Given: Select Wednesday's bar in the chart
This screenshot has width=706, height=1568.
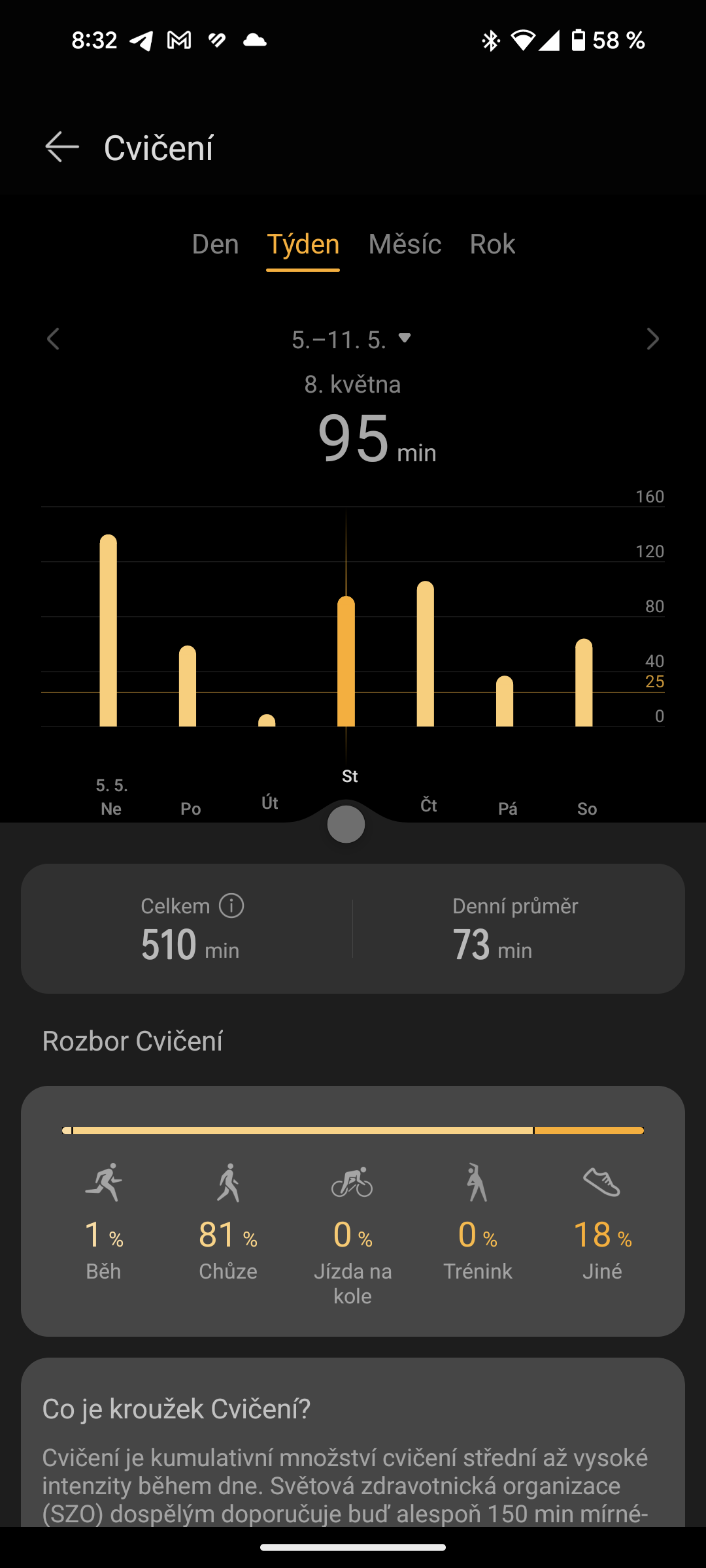Looking at the screenshot, I should [x=346, y=660].
